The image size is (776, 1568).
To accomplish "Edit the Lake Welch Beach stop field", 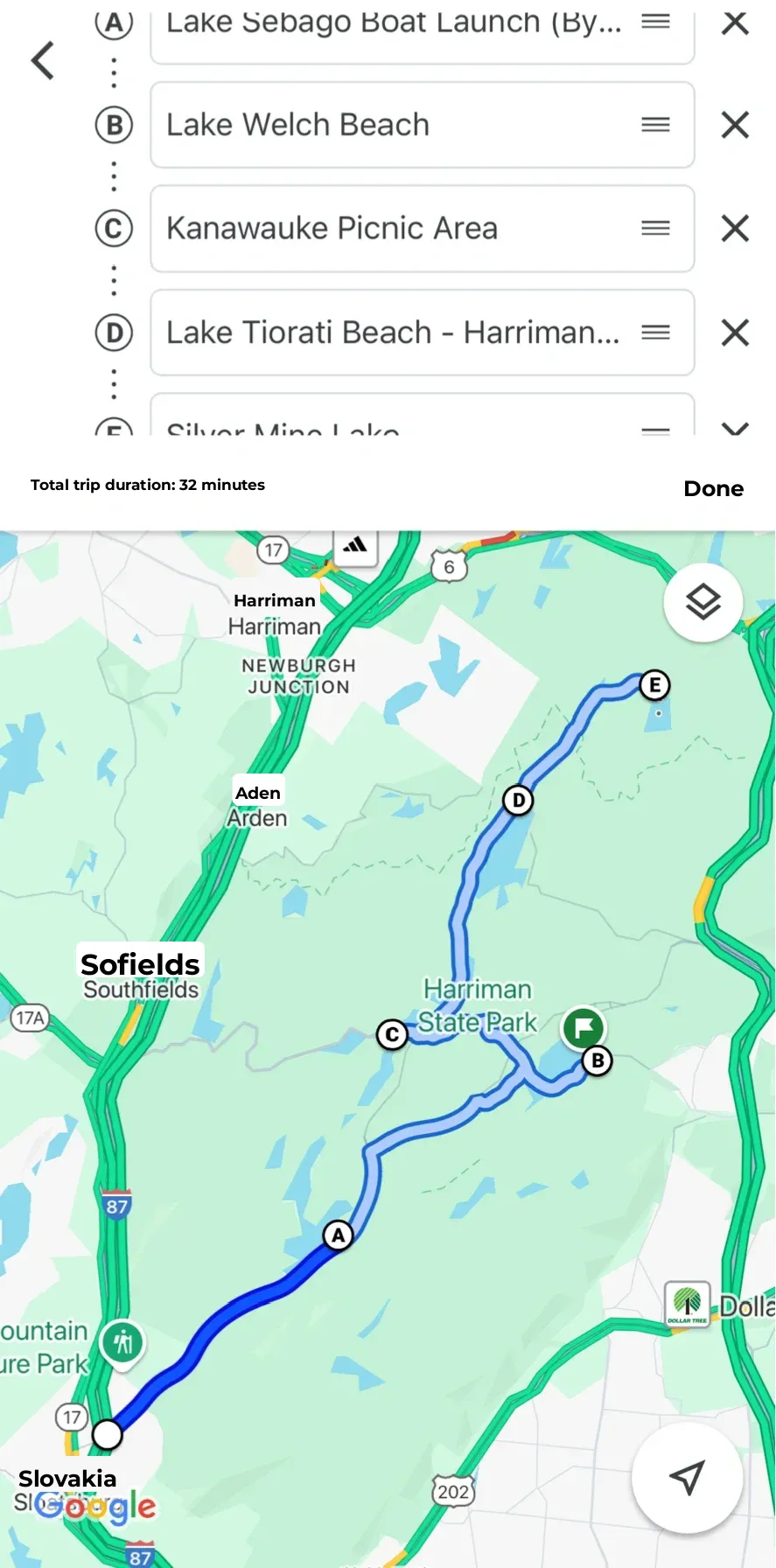I will 394,125.
